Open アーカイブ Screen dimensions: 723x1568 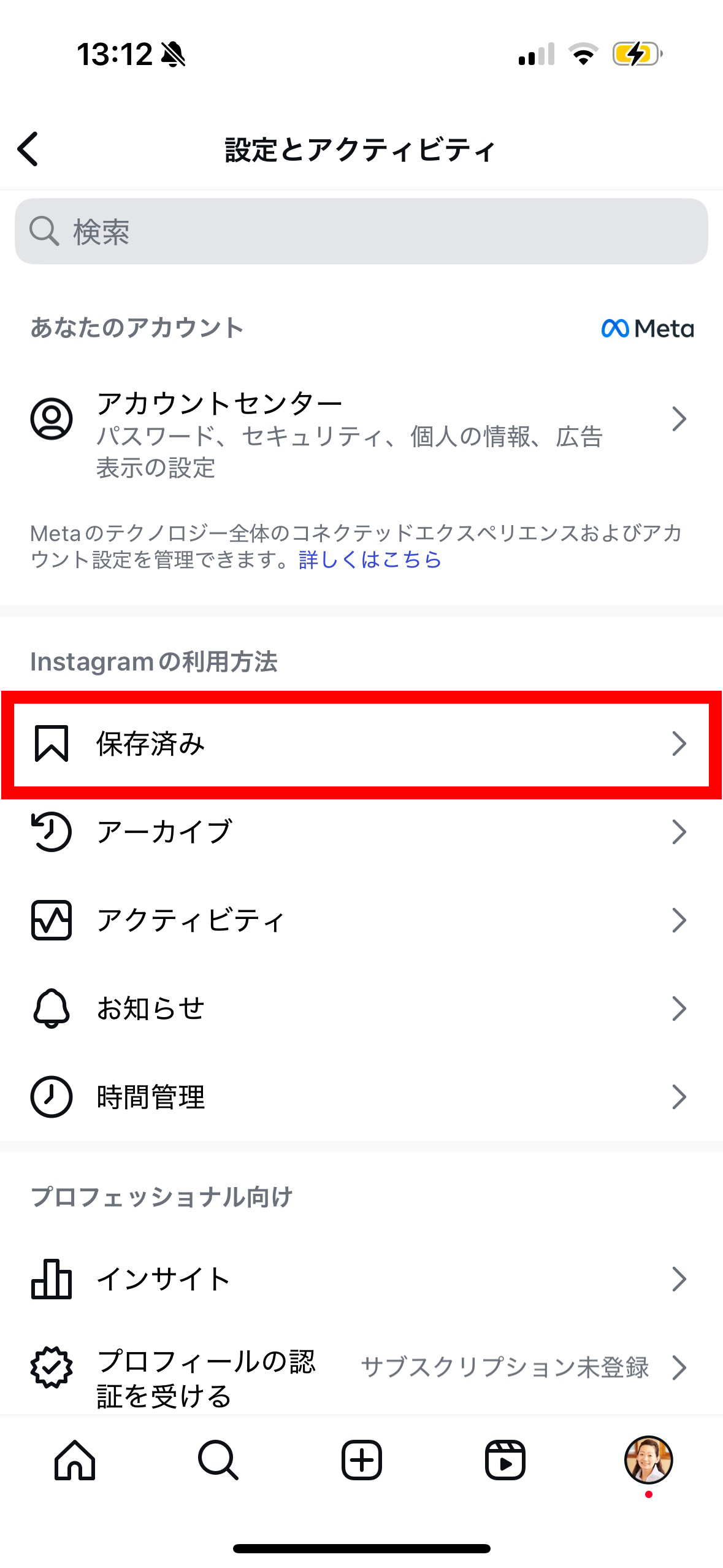point(361,832)
